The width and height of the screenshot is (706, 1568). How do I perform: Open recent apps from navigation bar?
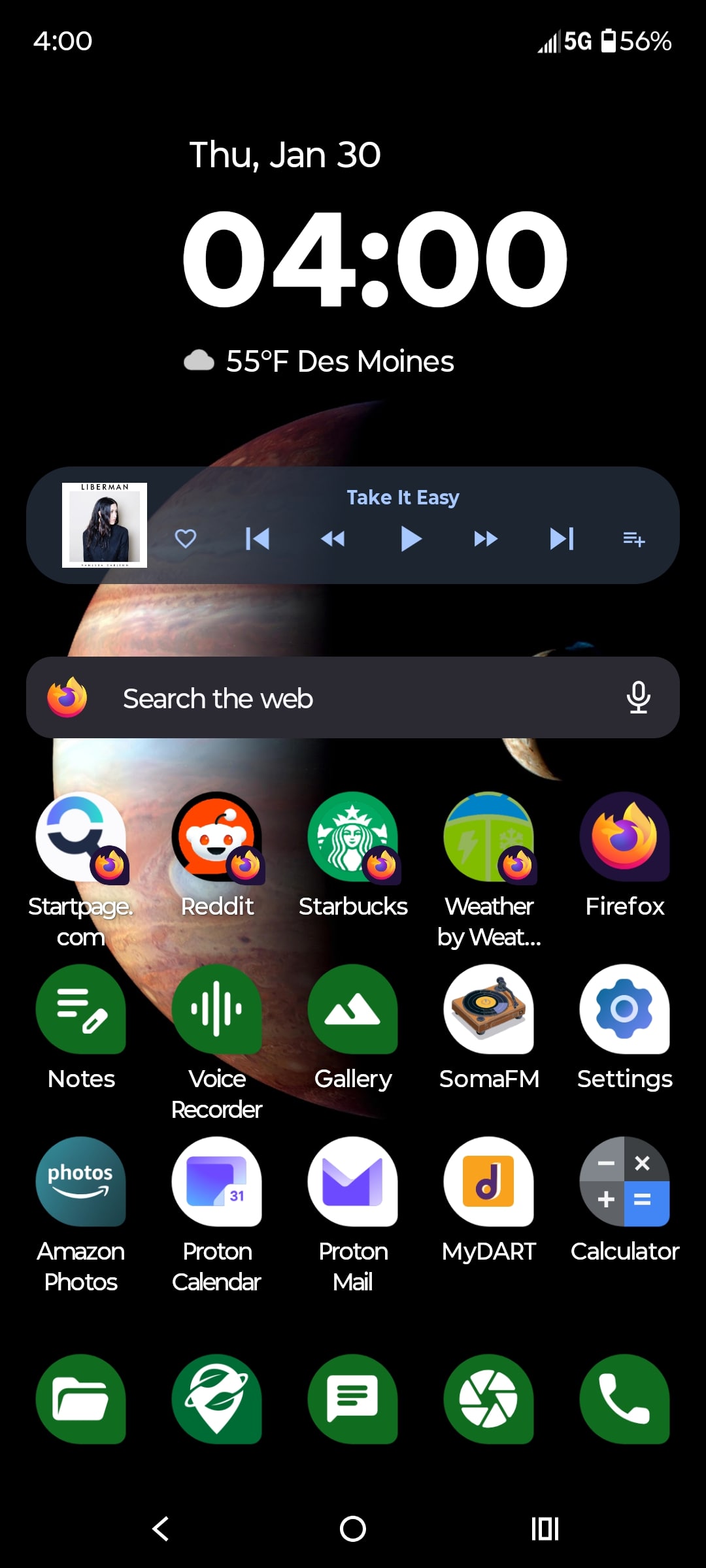tap(545, 1529)
